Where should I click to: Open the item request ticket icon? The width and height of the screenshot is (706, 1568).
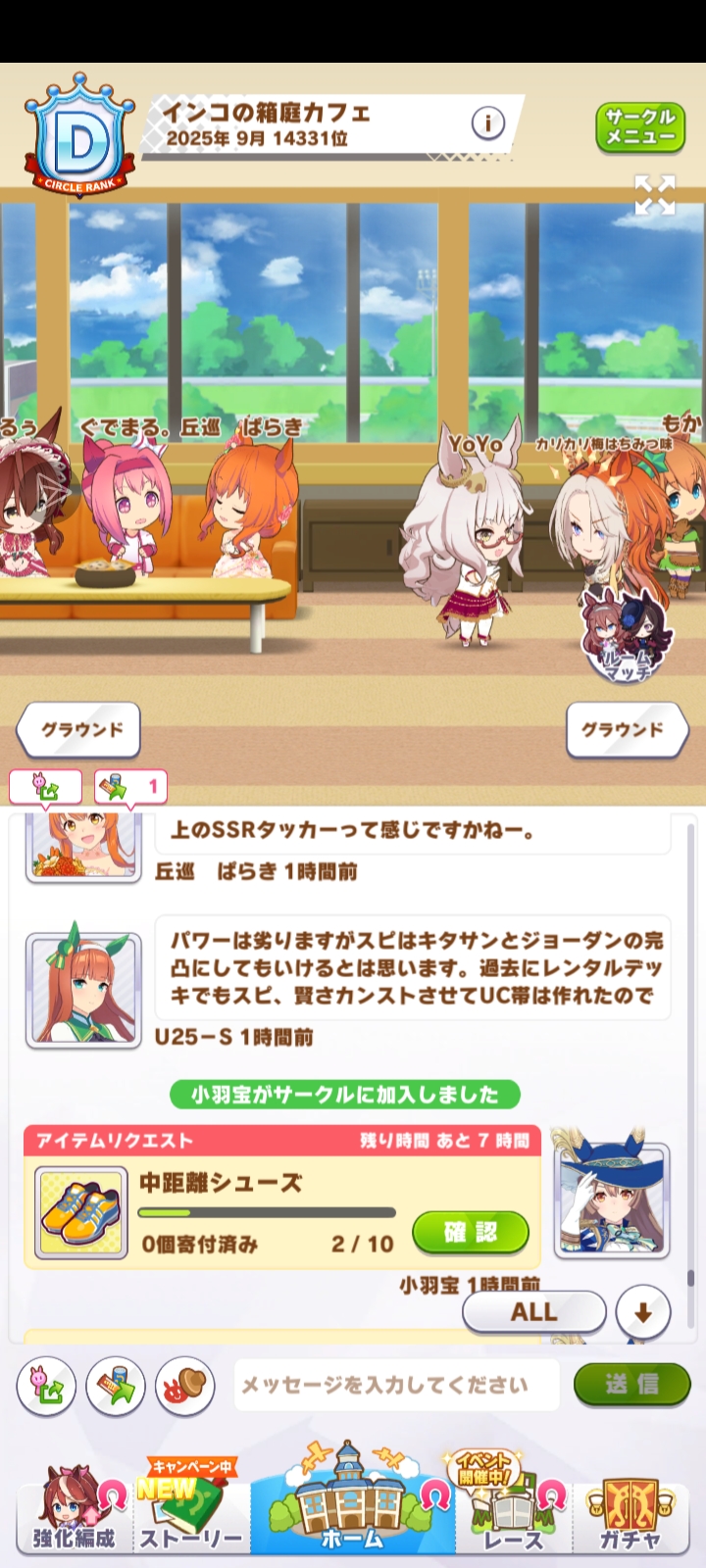pos(116,1386)
